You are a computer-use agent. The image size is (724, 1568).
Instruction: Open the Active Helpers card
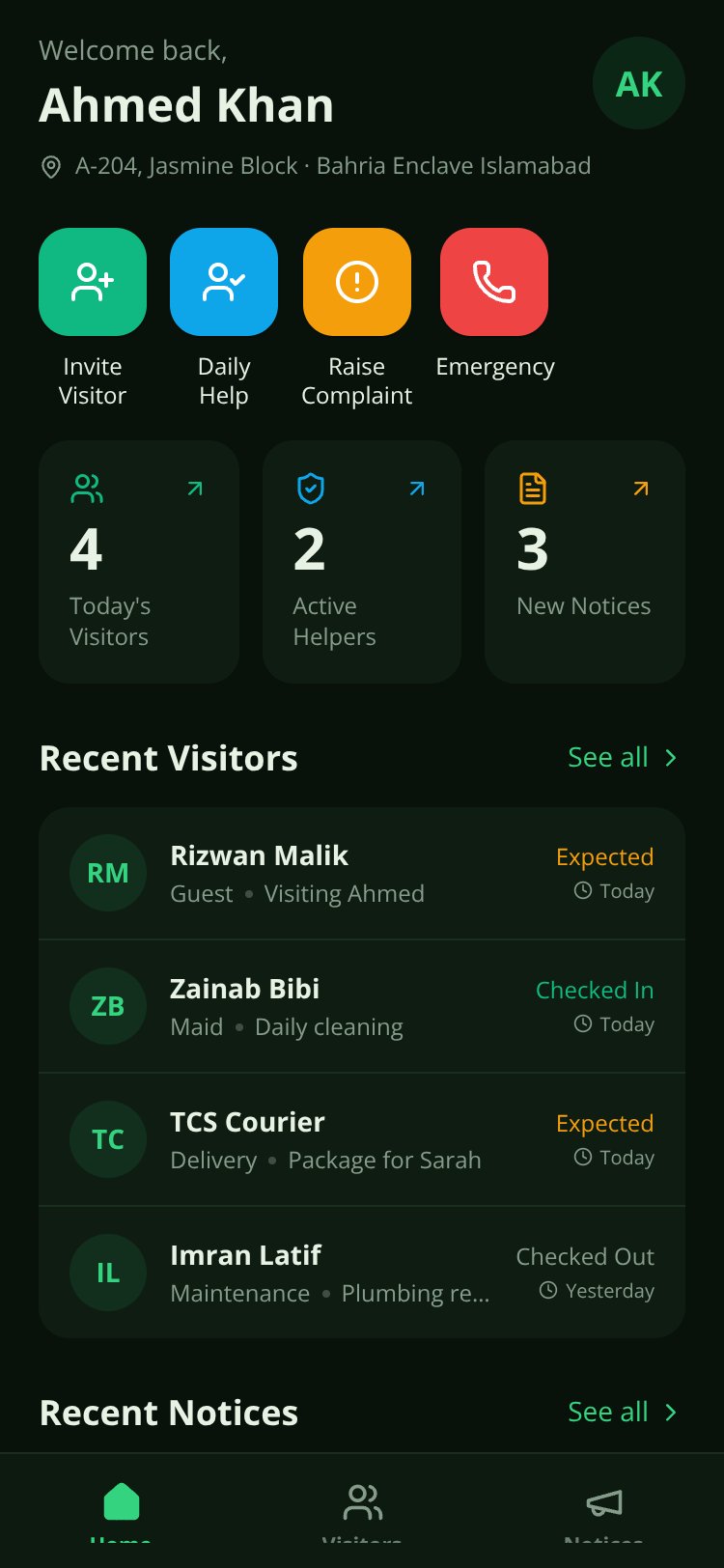pyautogui.click(x=362, y=562)
